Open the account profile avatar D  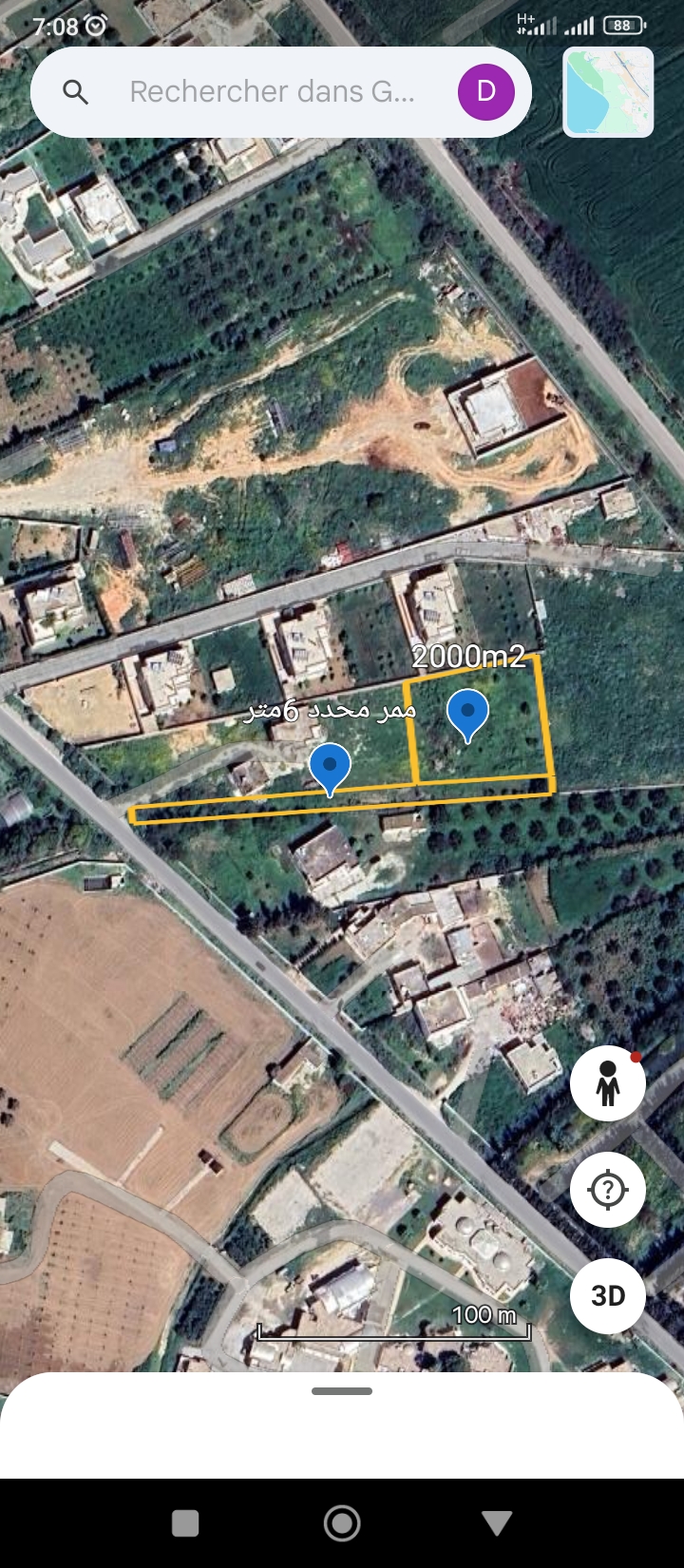tap(485, 92)
